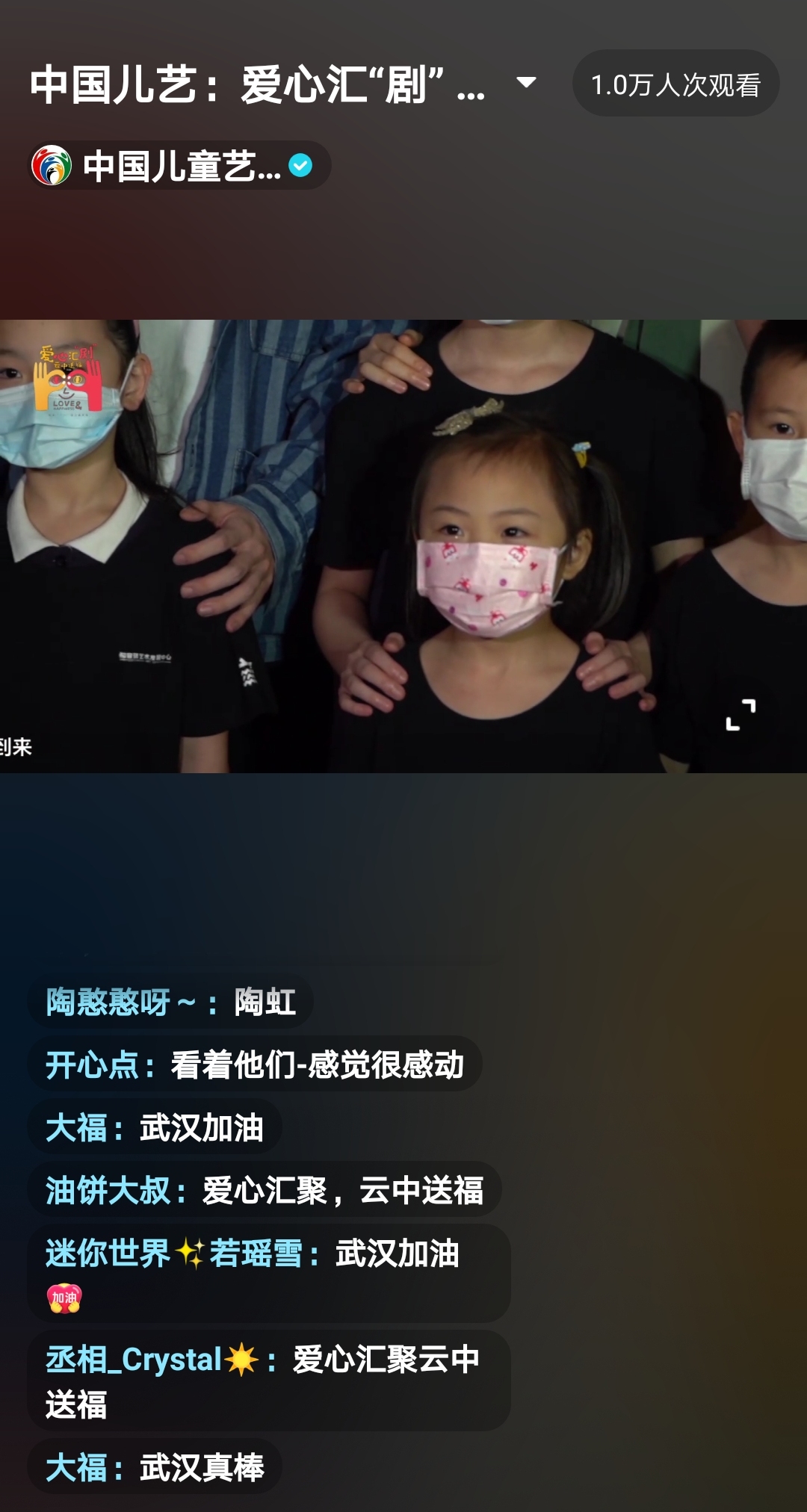Expand the live stream title dropdown arrow
Viewport: 807px width, 1512px height.
click(526, 82)
